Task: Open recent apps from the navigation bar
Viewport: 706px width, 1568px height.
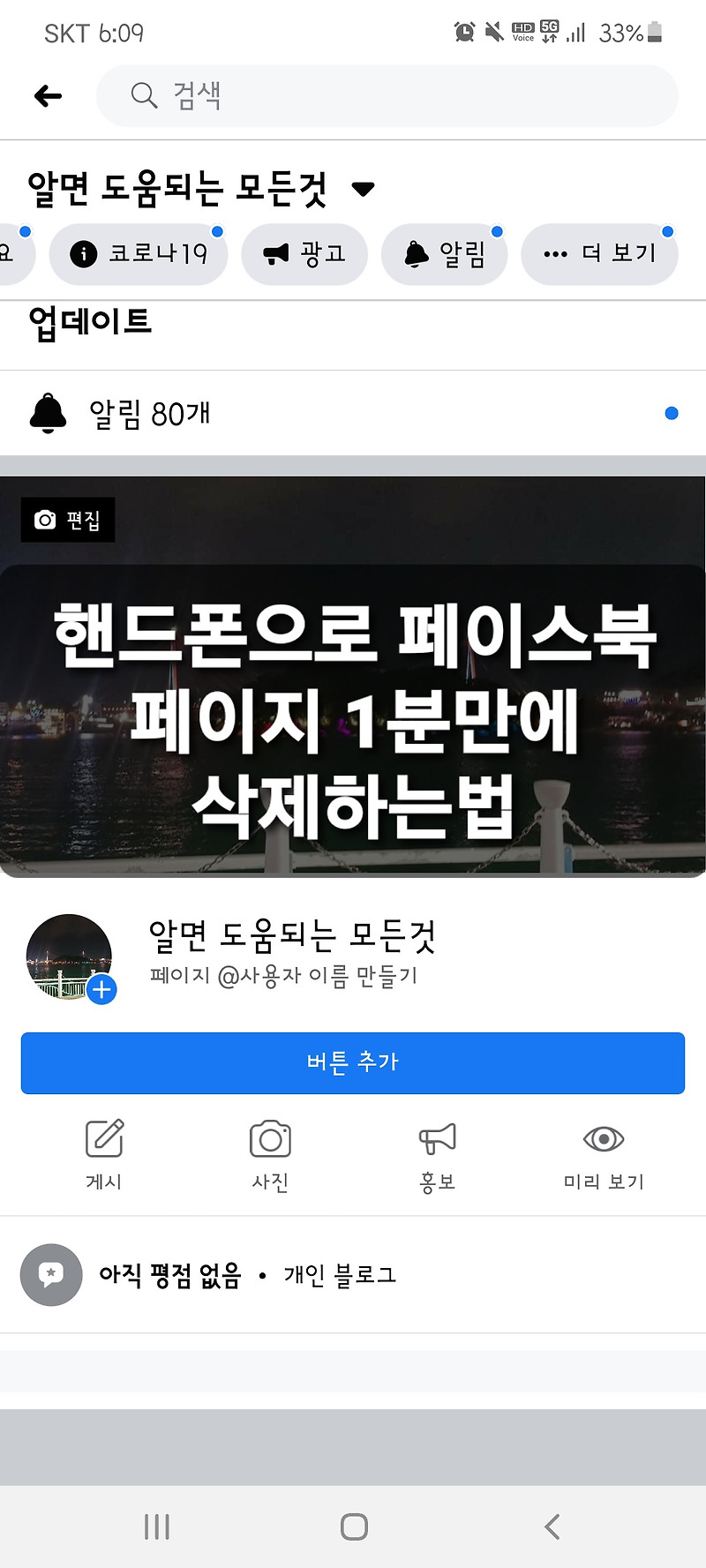Action: [157, 1527]
